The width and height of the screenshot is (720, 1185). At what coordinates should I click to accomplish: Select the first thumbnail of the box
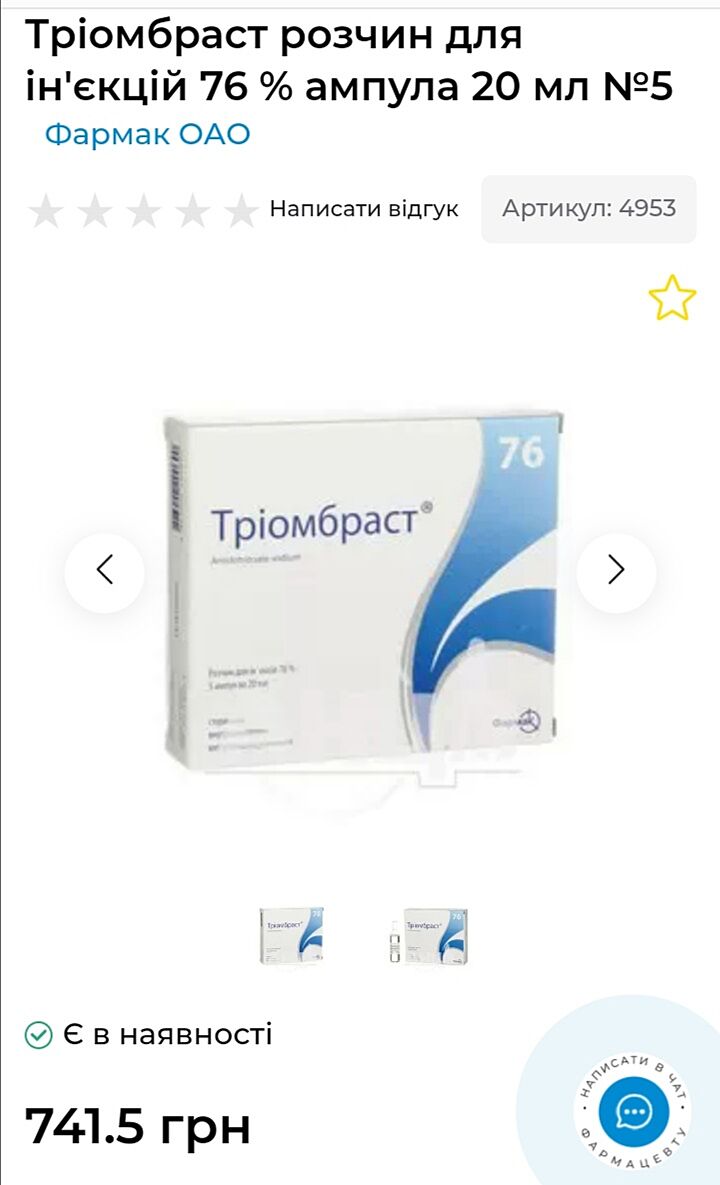click(x=291, y=935)
